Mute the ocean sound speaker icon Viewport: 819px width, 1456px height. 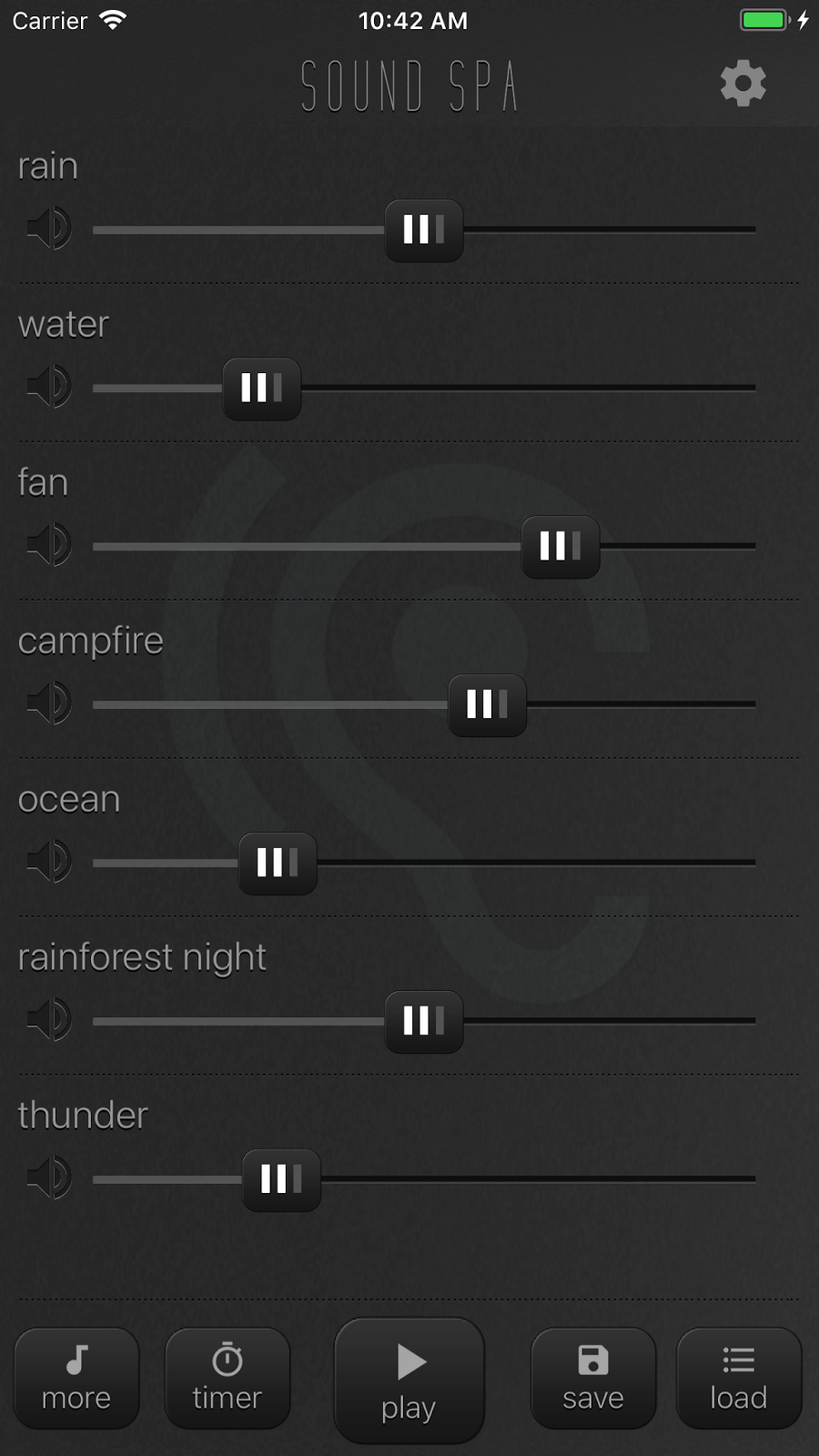pyautogui.click(x=49, y=862)
